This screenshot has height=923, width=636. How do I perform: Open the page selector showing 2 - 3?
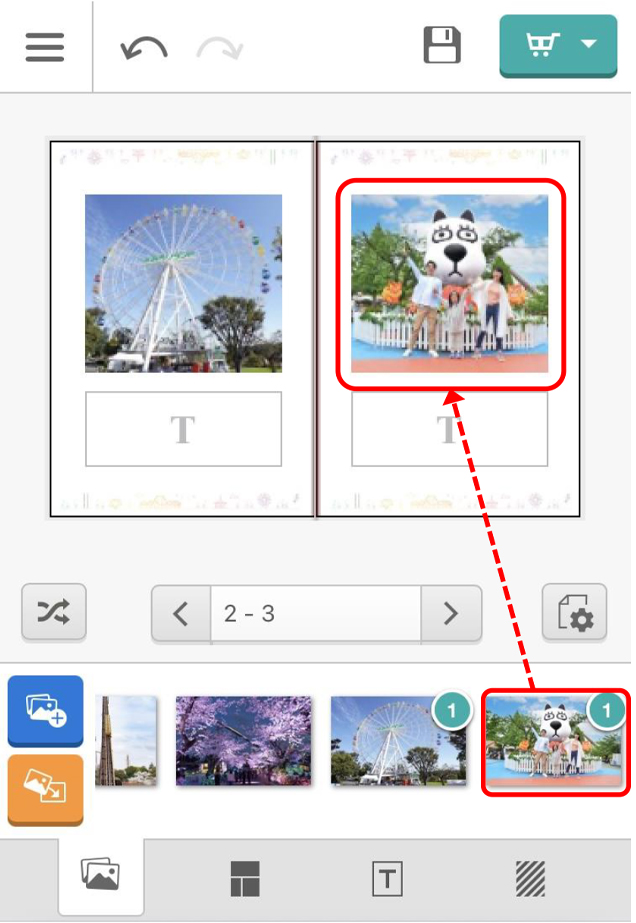(315, 613)
